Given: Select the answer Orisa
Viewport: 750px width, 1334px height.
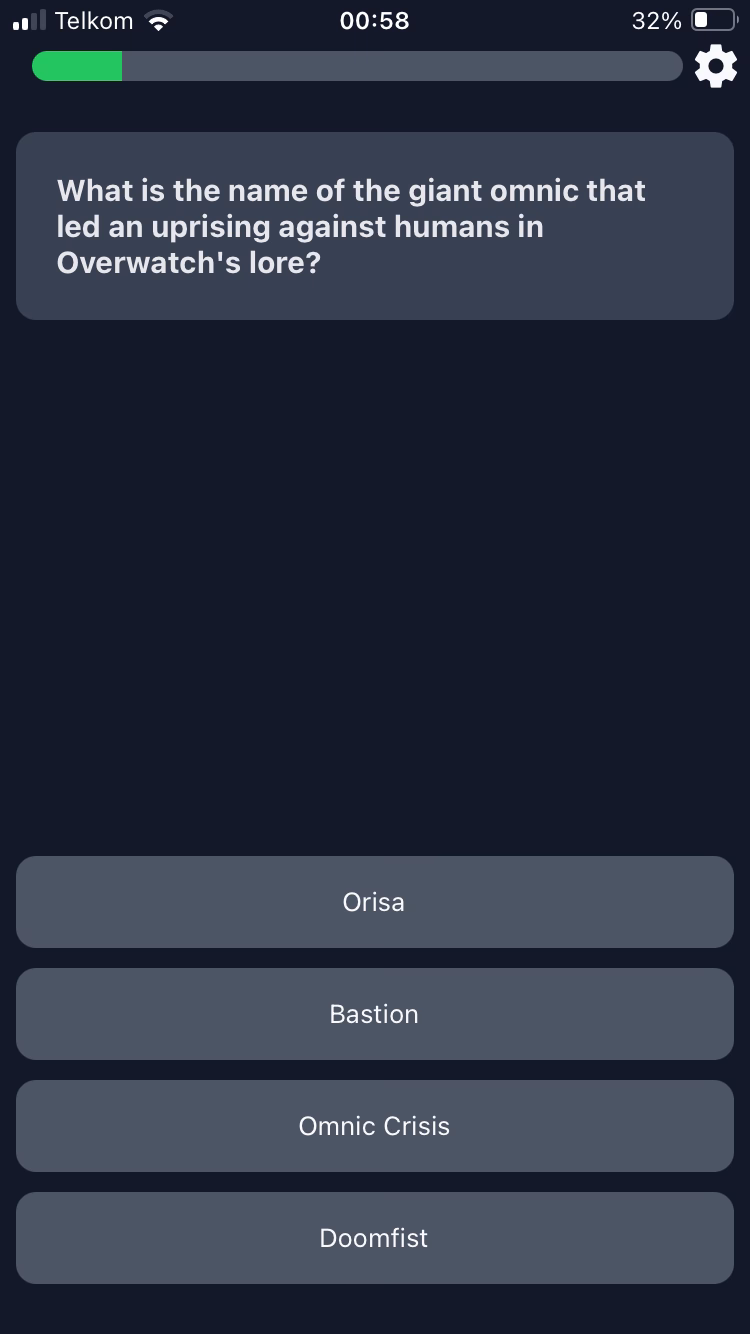Looking at the screenshot, I should 374,902.
